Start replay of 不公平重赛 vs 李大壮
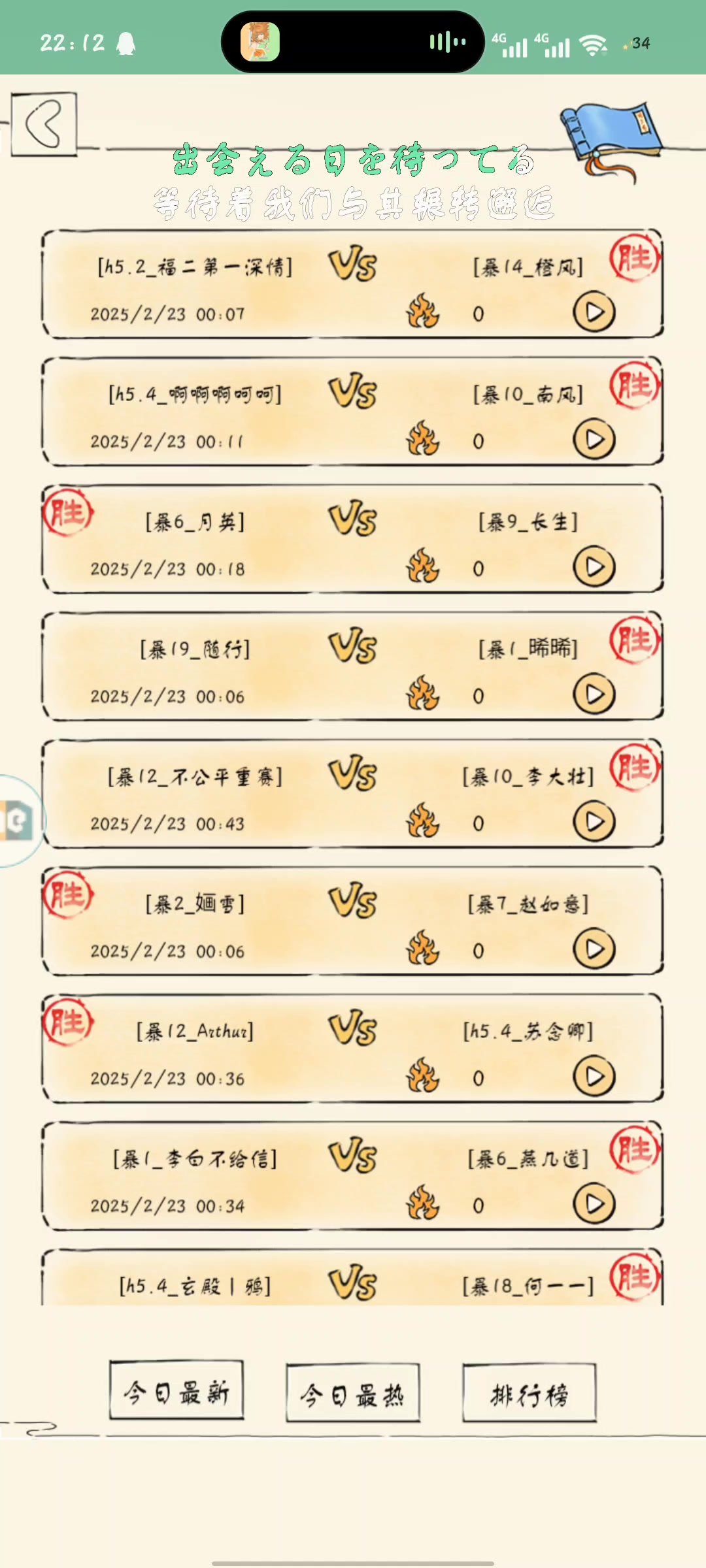 pyautogui.click(x=594, y=822)
